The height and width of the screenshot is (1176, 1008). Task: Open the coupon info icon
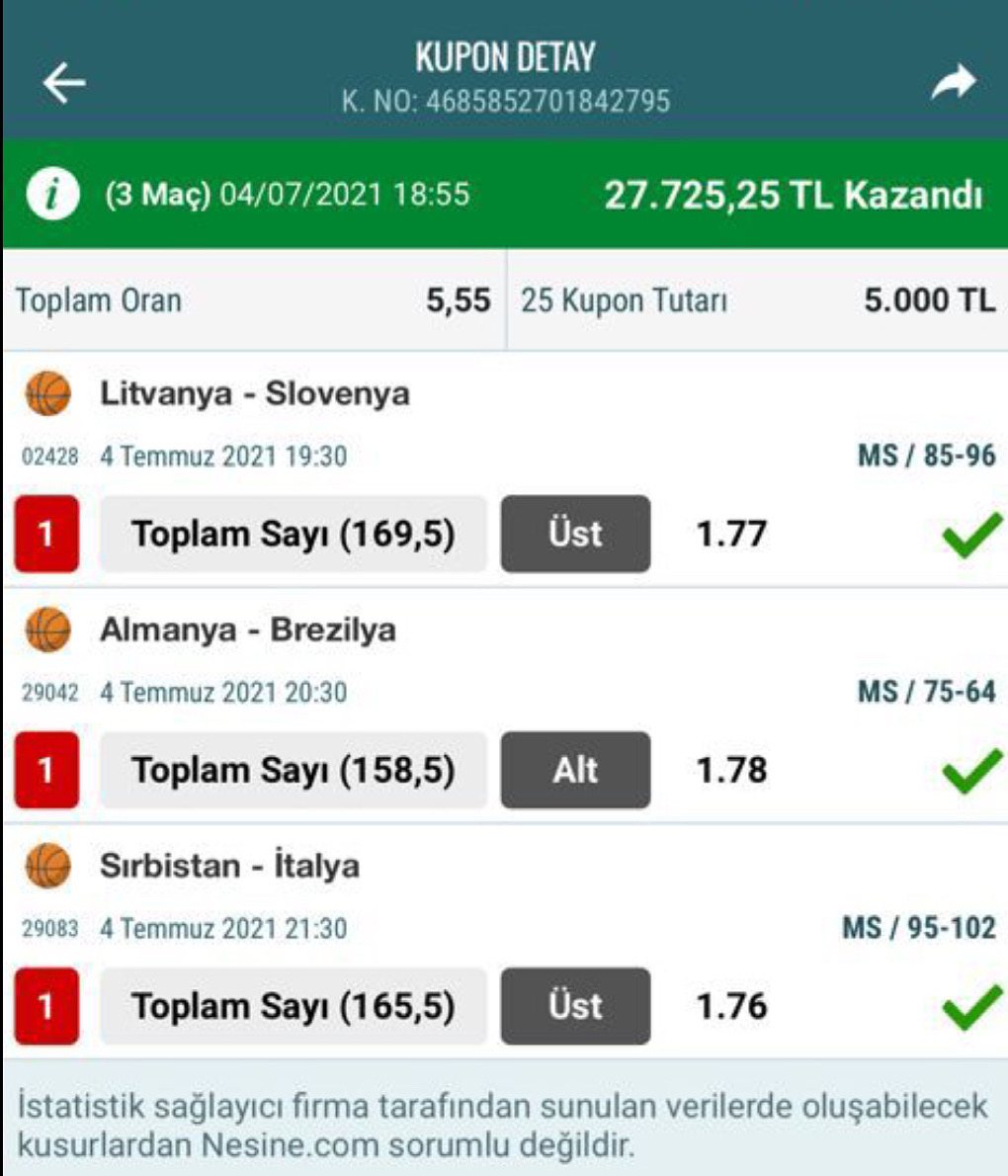point(52,194)
